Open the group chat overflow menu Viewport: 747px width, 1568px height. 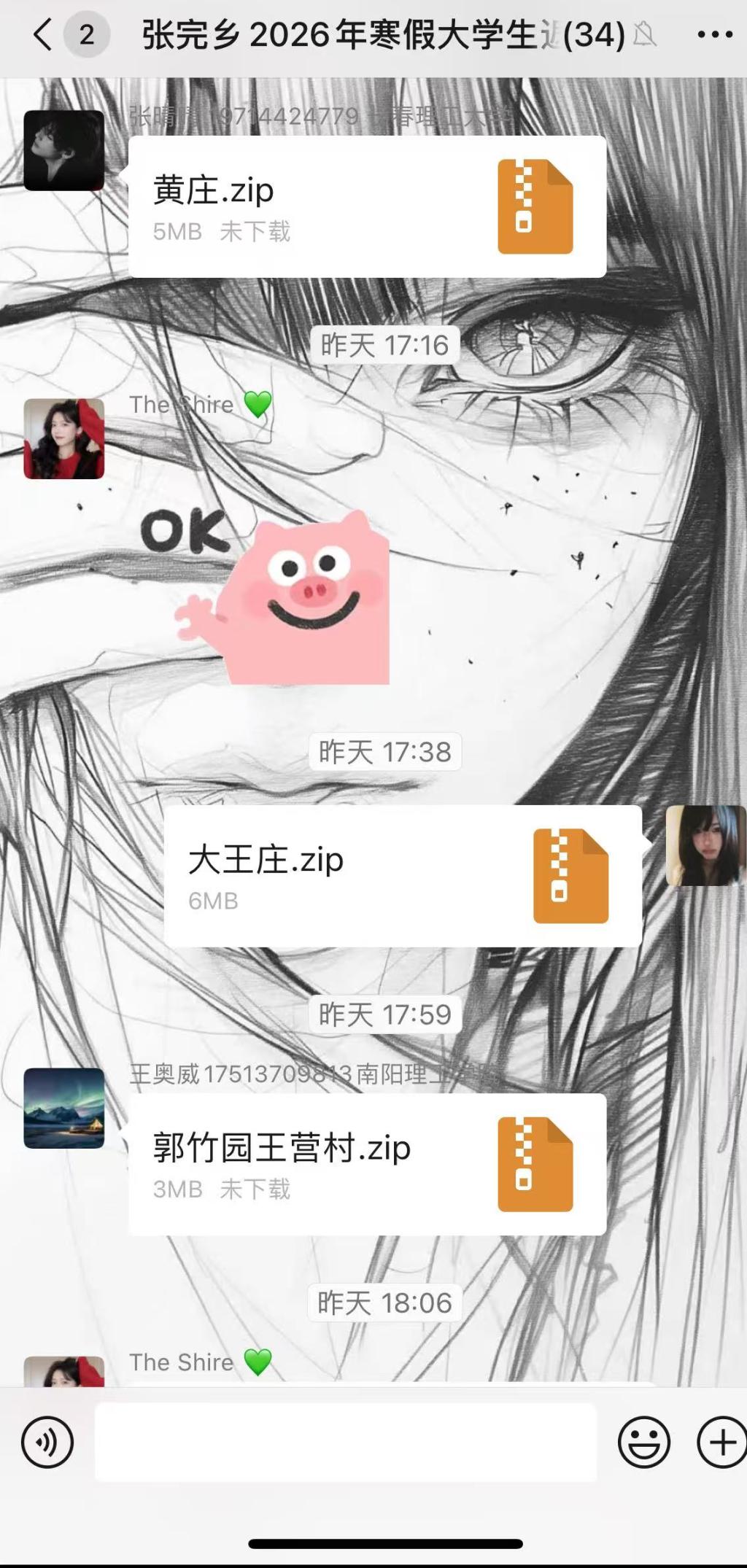coord(714,34)
